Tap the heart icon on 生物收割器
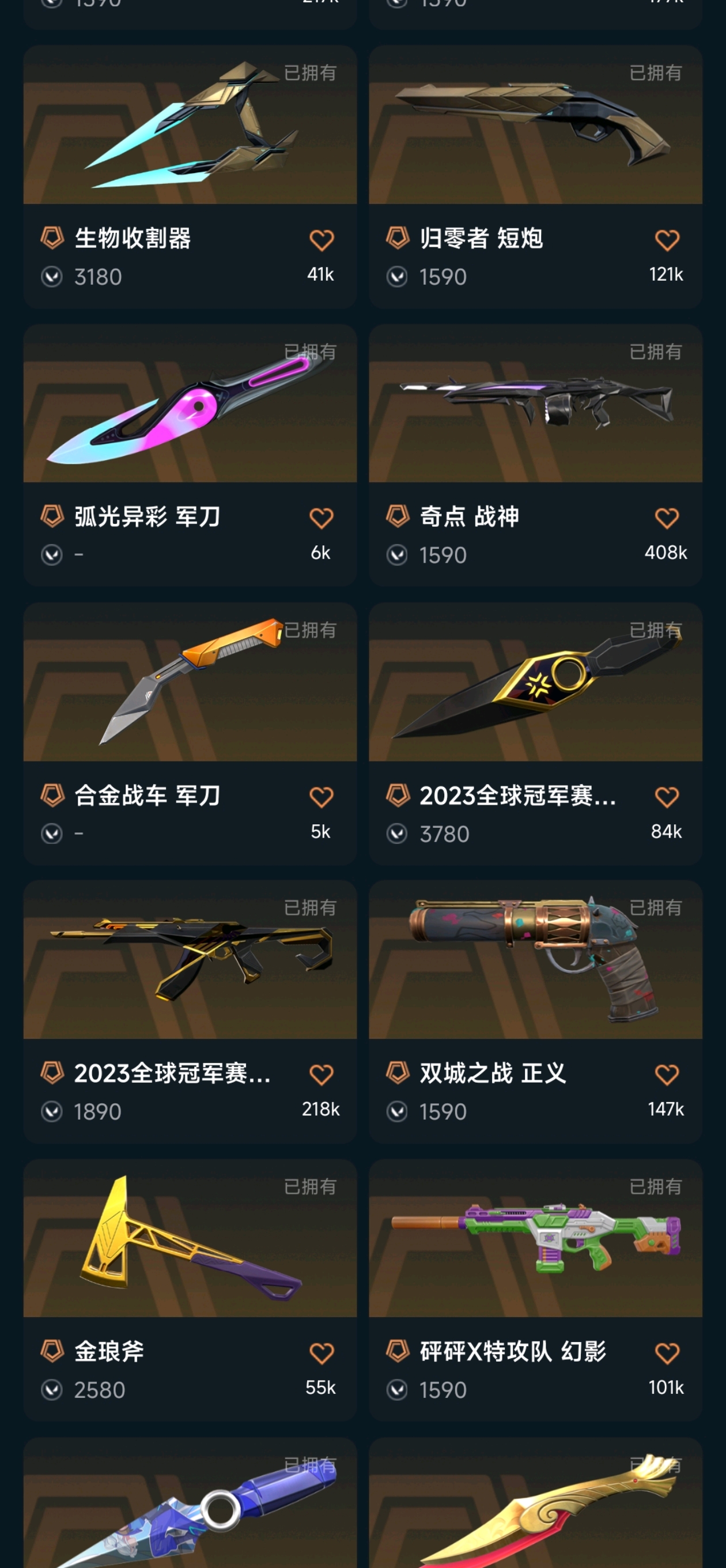This screenshot has height=1568, width=726. [322, 240]
